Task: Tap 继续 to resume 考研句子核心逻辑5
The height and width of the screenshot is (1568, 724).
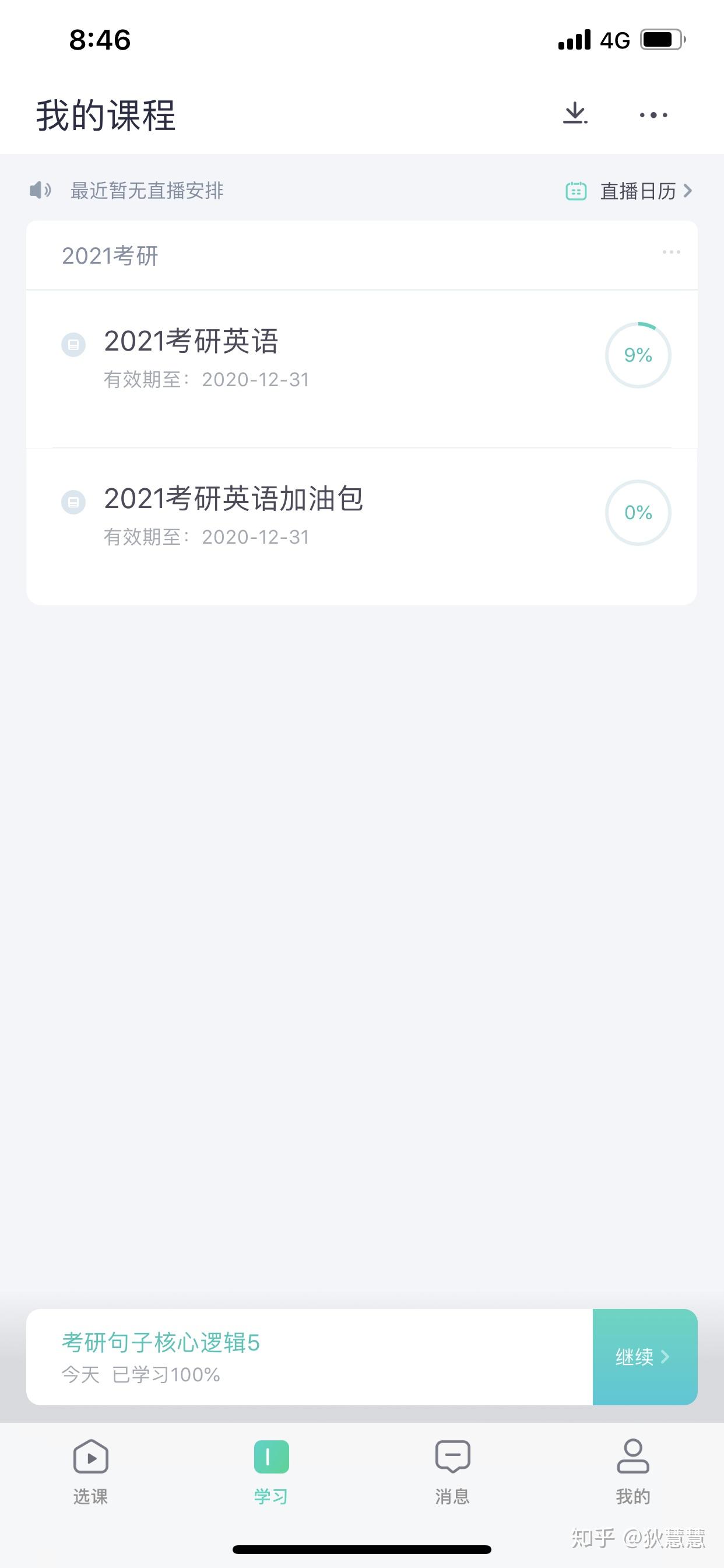Action: (x=644, y=1356)
